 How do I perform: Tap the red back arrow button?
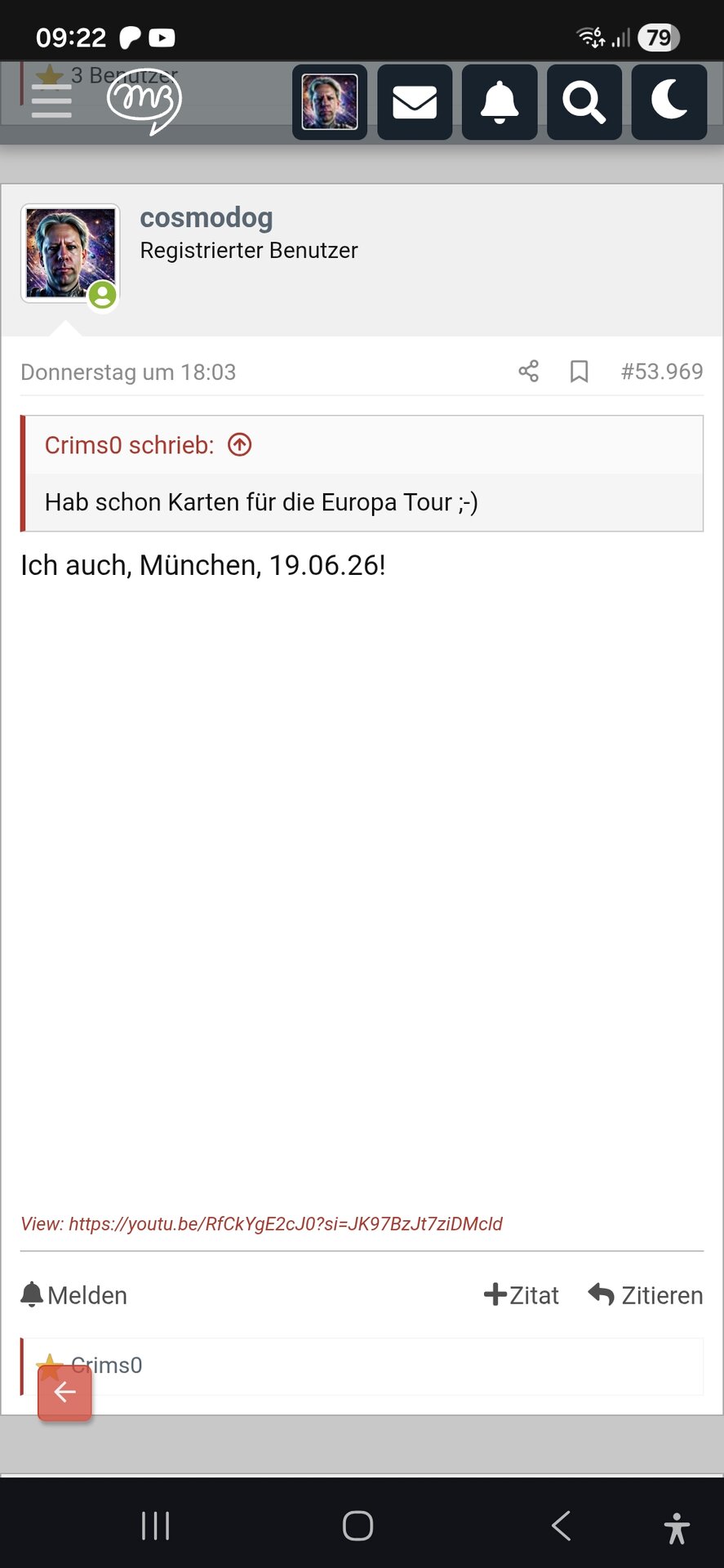coord(64,1392)
